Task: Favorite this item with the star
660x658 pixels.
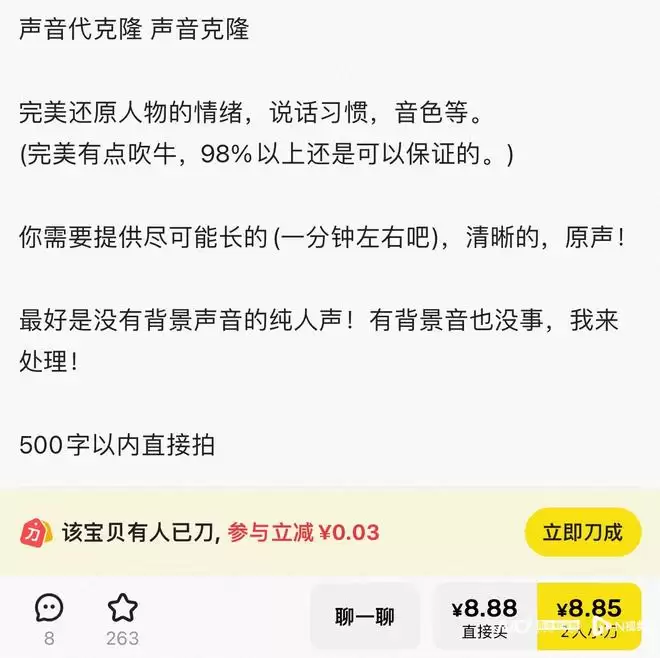Action: coord(122,608)
